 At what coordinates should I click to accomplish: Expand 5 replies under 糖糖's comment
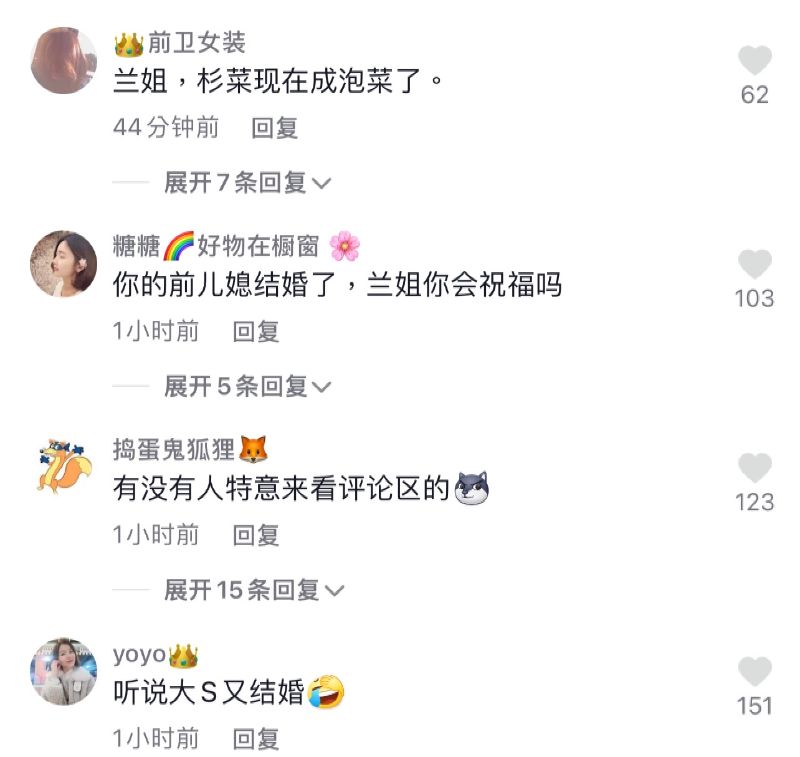(247, 387)
